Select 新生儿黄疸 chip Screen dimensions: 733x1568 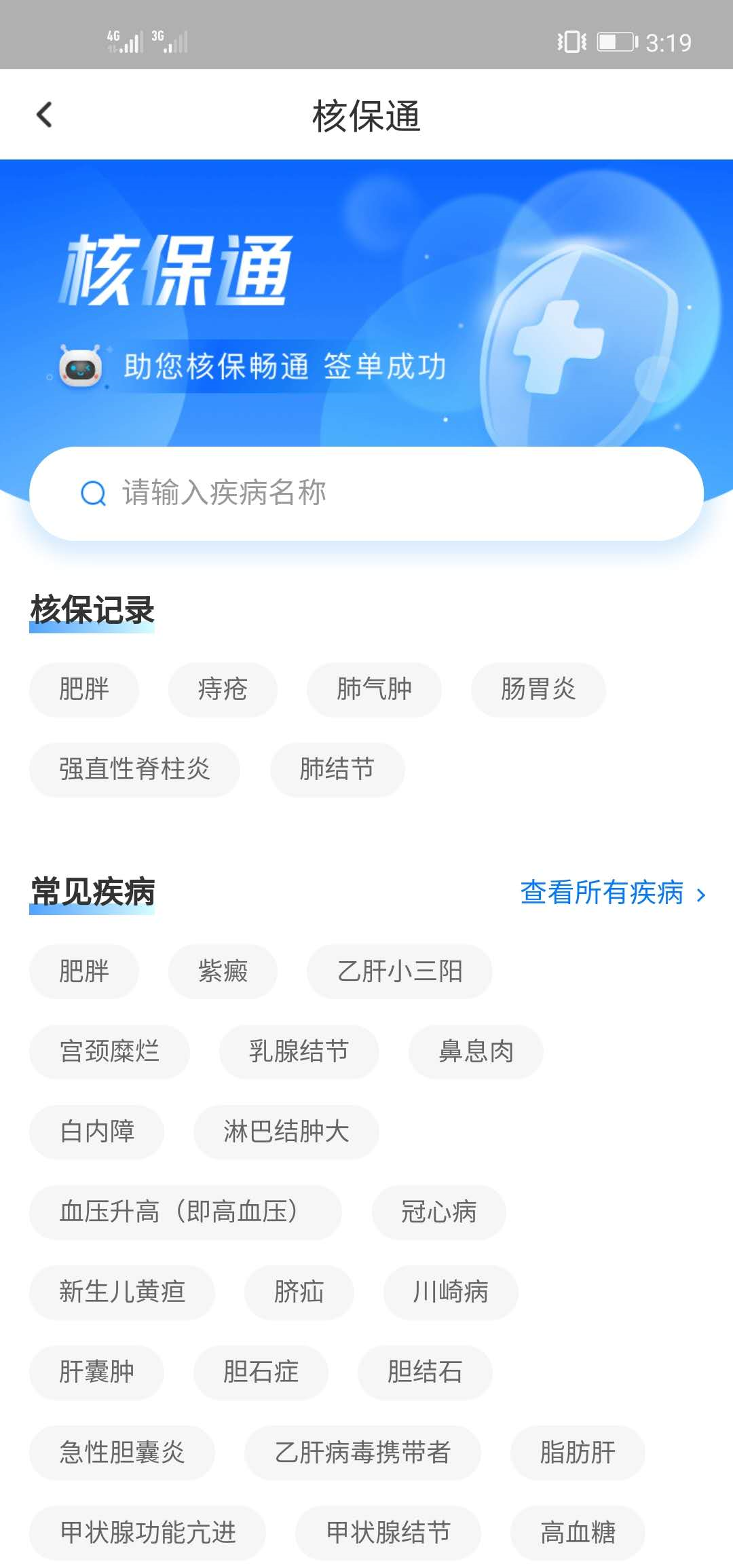(x=122, y=1292)
